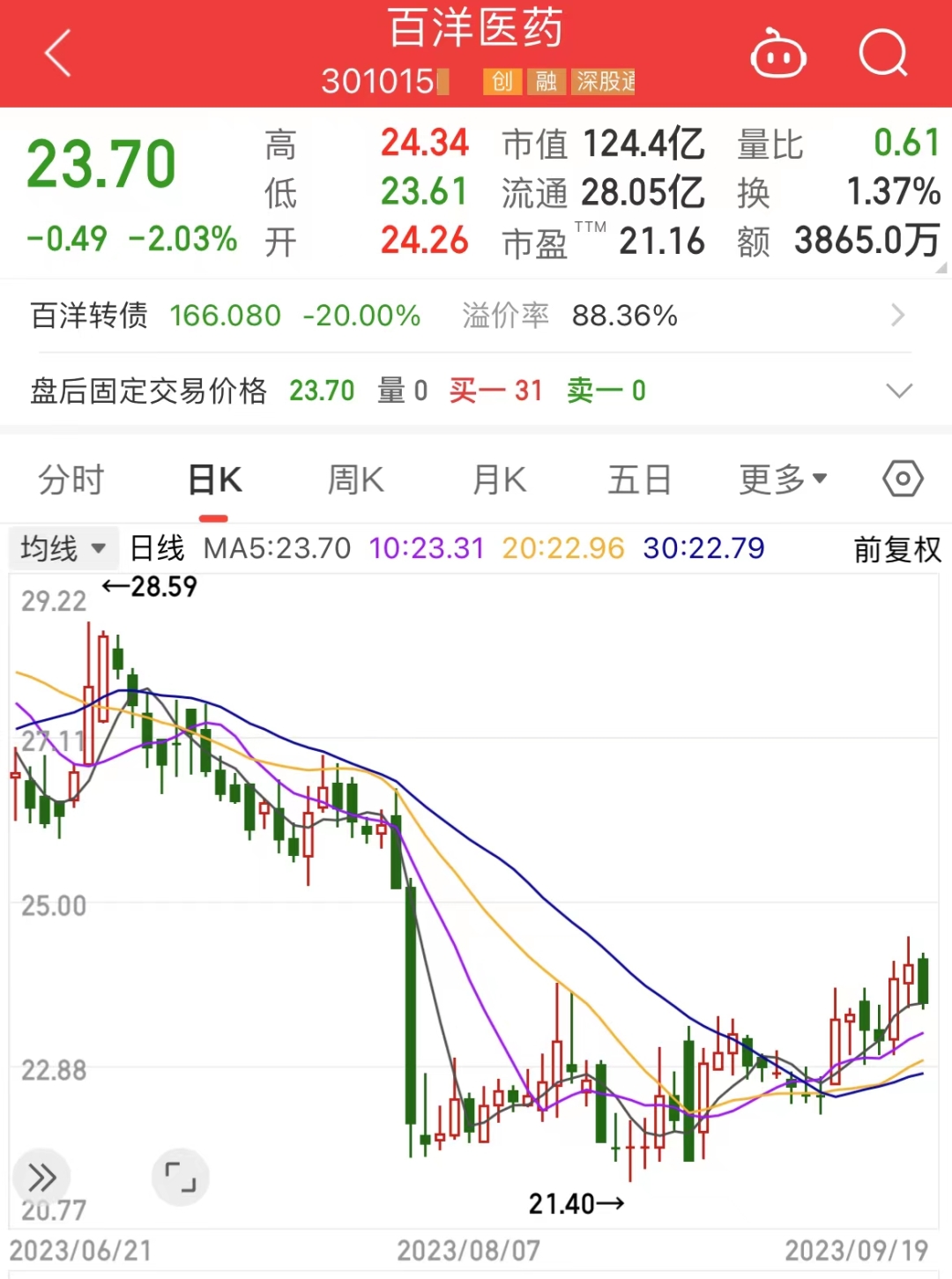Tap the double-arrow expand button on chart
952x1279 pixels.
click(41, 1177)
